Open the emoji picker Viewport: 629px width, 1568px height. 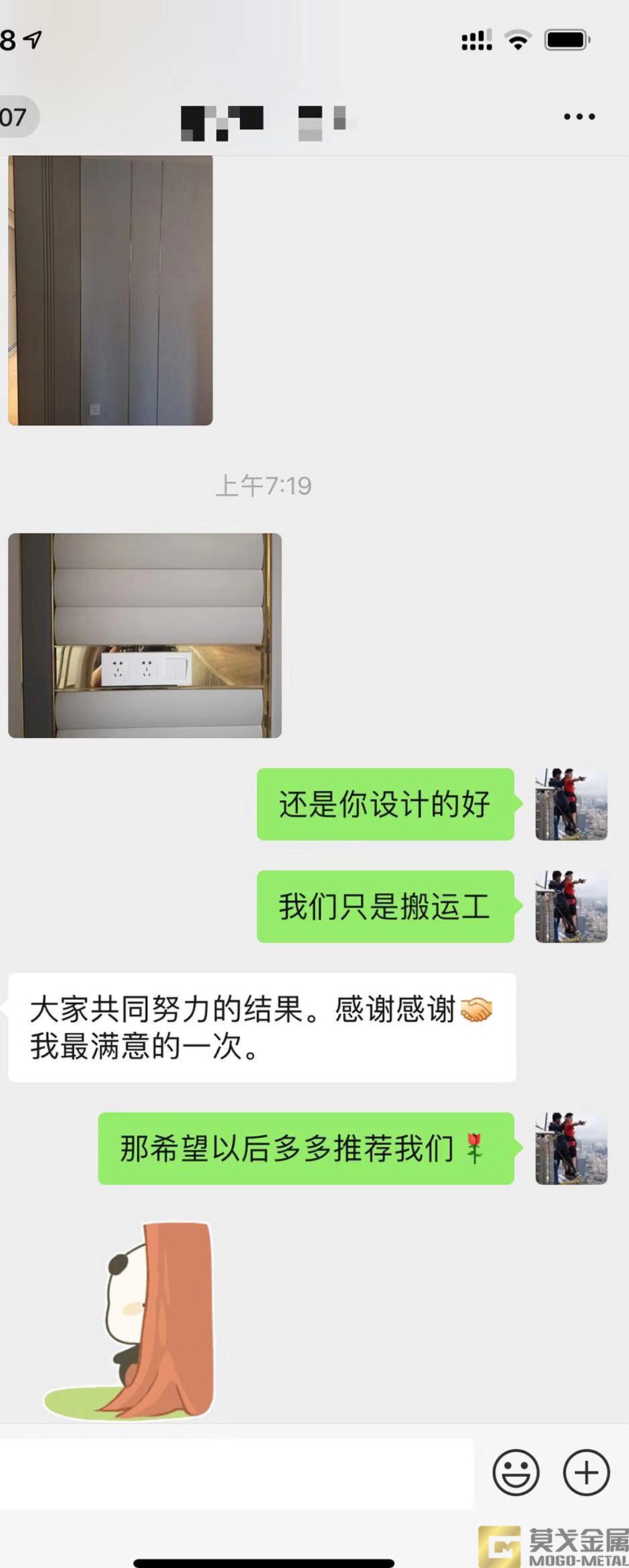[516, 1472]
